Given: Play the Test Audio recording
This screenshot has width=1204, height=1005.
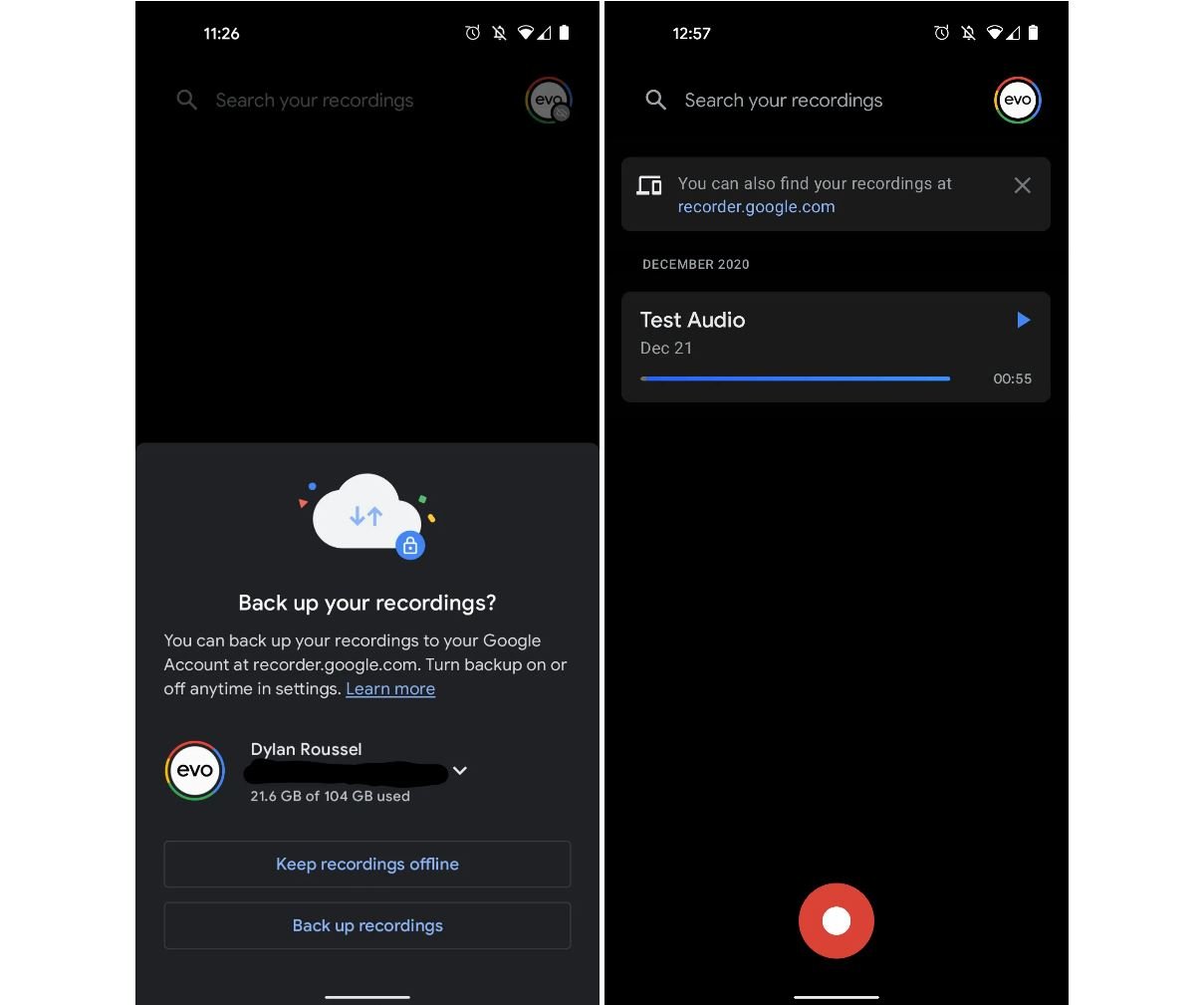Looking at the screenshot, I should point(1023,320).
